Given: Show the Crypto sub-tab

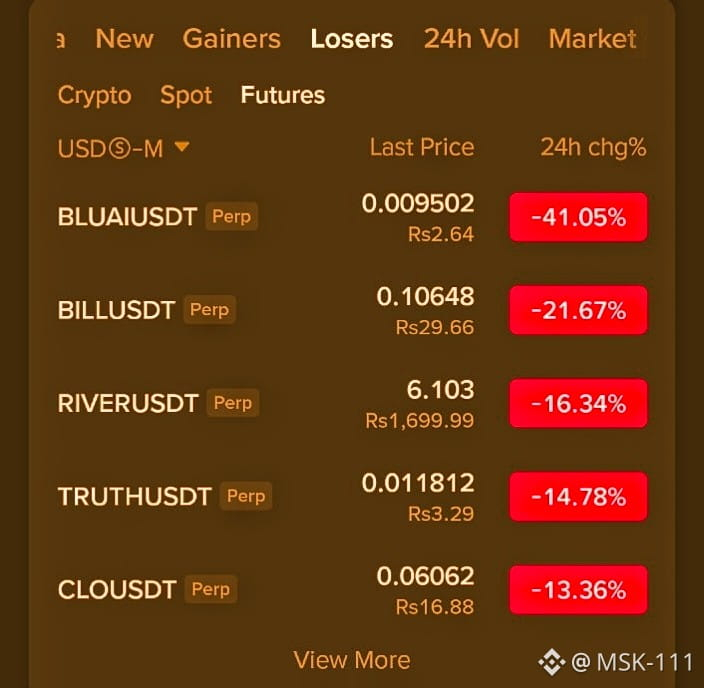Looking at the screenshot, I should [x=94, y=95].
